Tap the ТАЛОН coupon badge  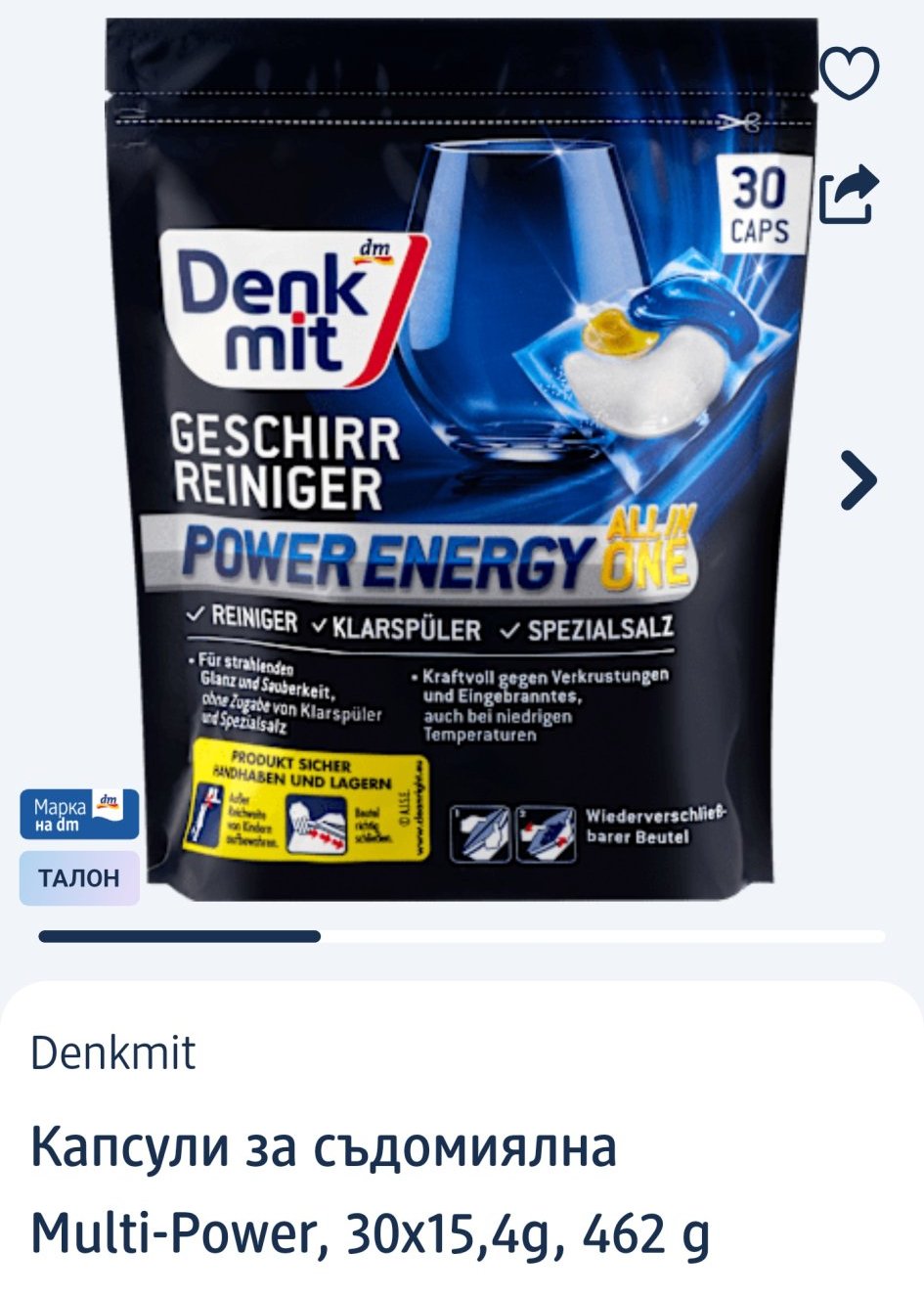pos(79,877)
